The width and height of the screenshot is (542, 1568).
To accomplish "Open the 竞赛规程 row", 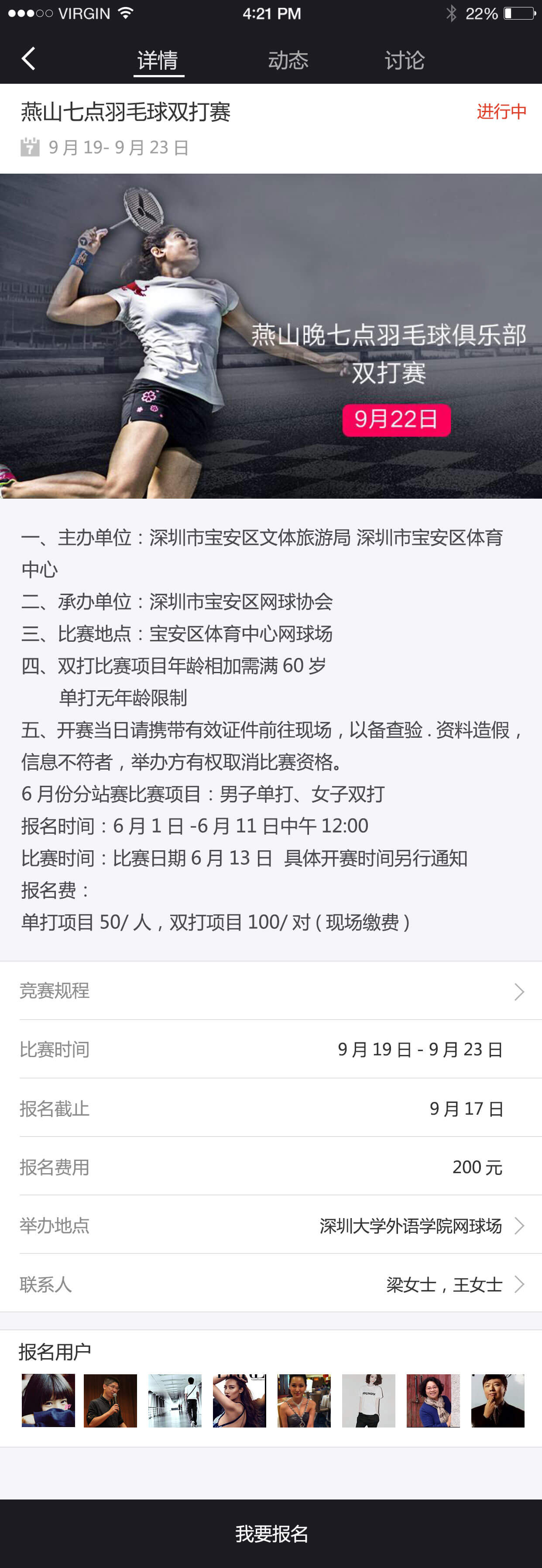I will (x=271, y=991).
